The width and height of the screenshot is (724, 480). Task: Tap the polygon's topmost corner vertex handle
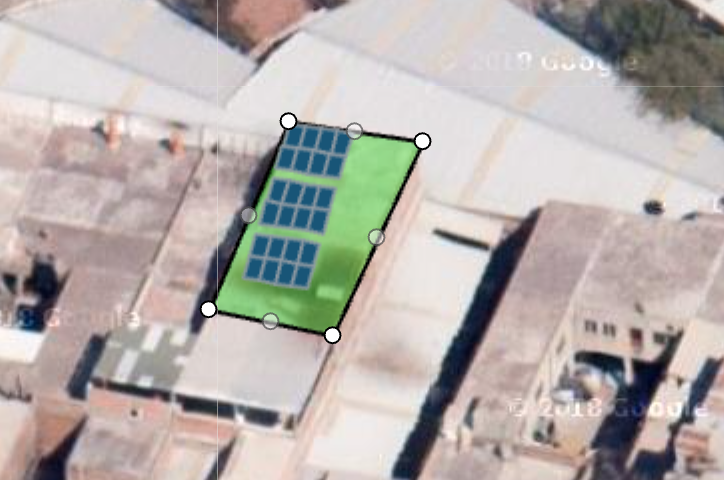288,121
